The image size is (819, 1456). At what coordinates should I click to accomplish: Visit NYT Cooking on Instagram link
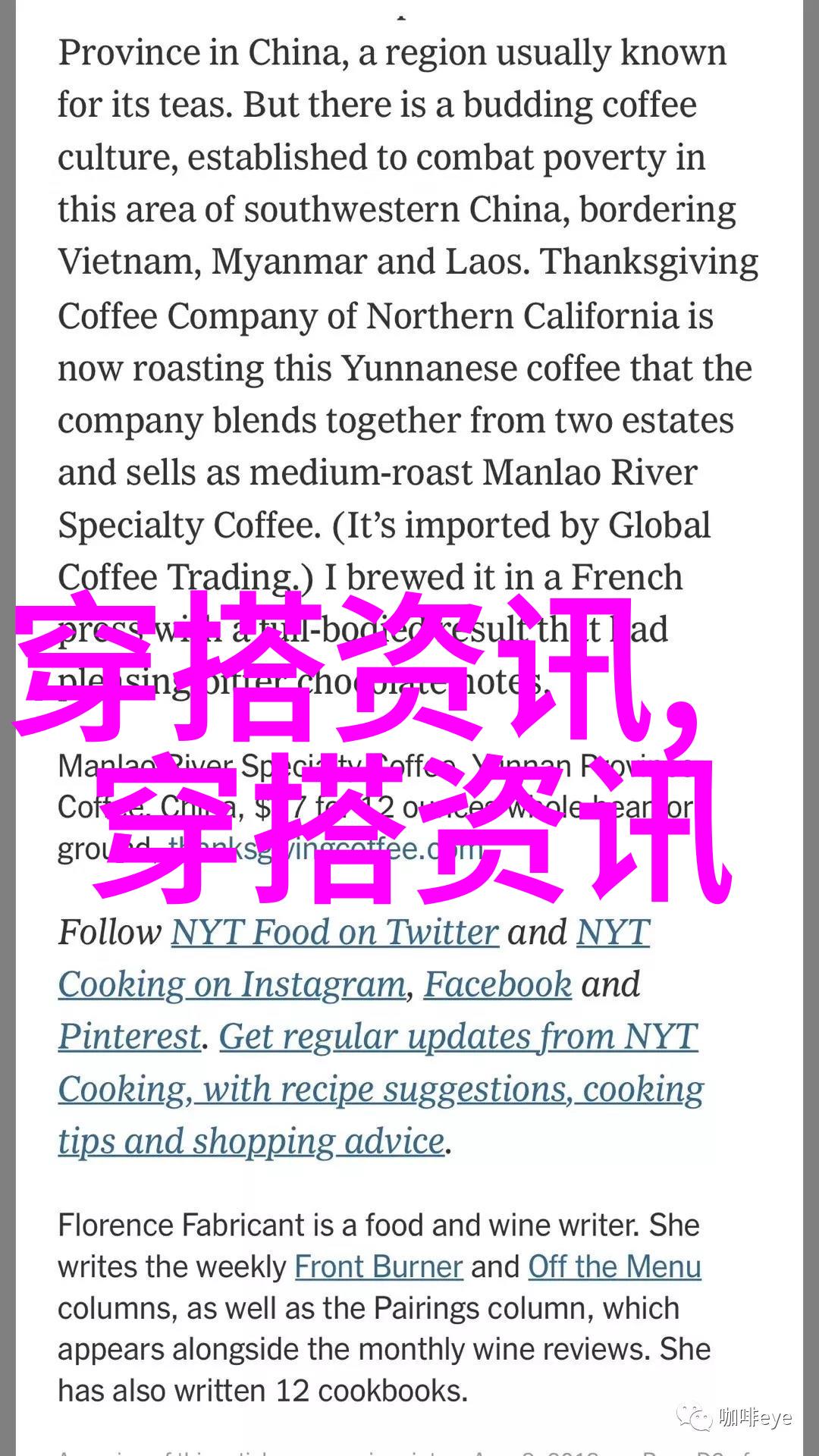[232, 984]
